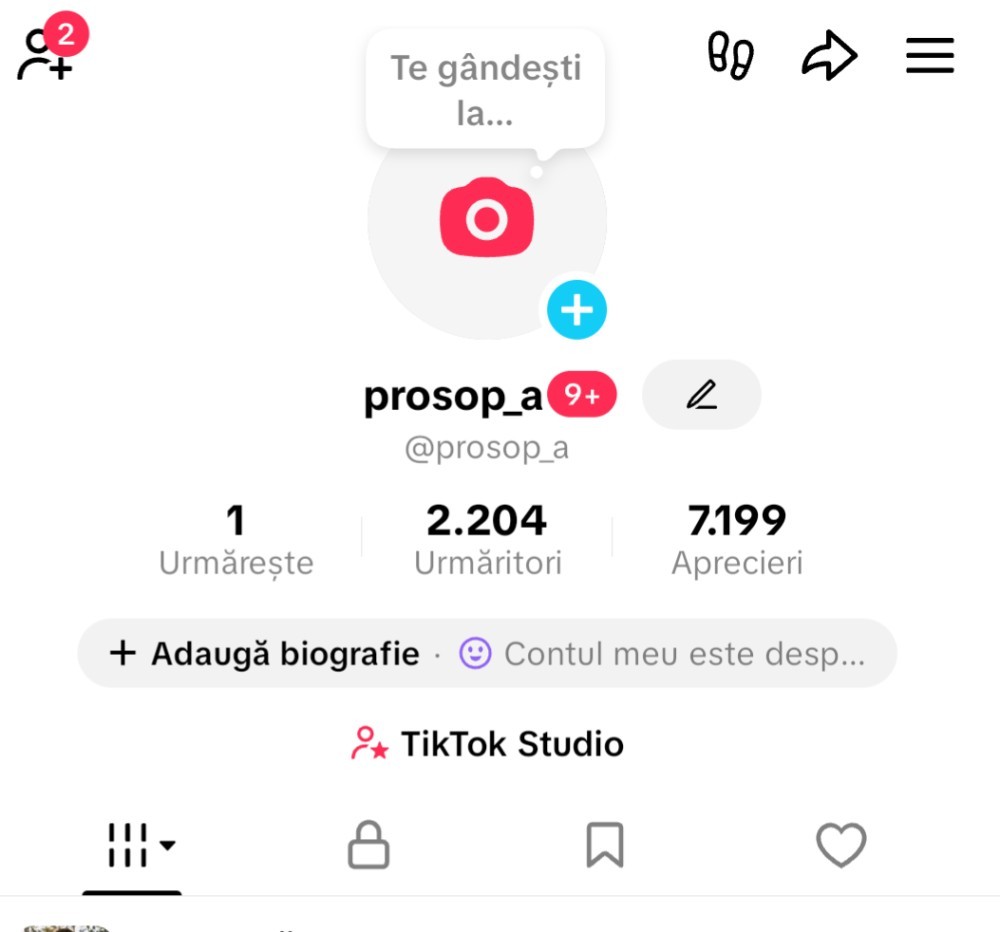Screen dimensions: 1000x932
Task: Tap the 'Te gândești la...' thought bubble
Action: coord(485,90)
